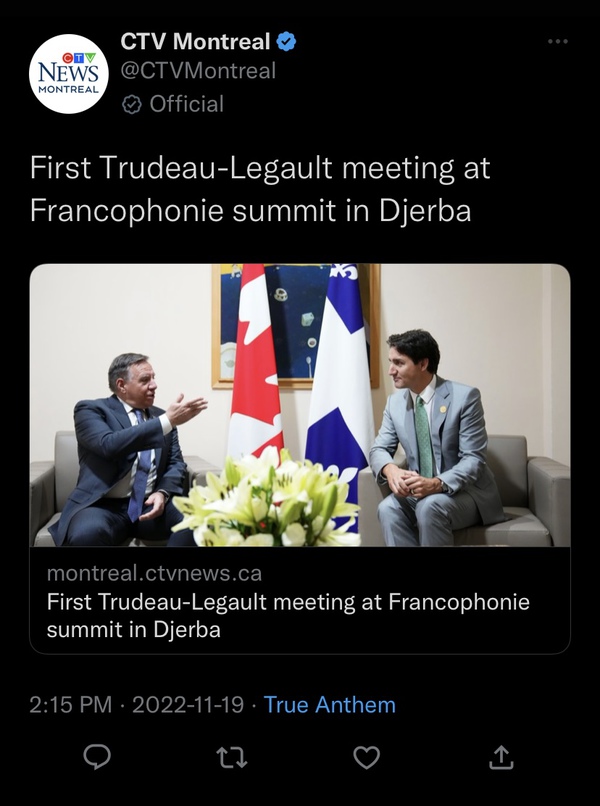The width and height of the screenshot is (600, 806).
Task: Reply to this tweet
Action: click(96, 758)
